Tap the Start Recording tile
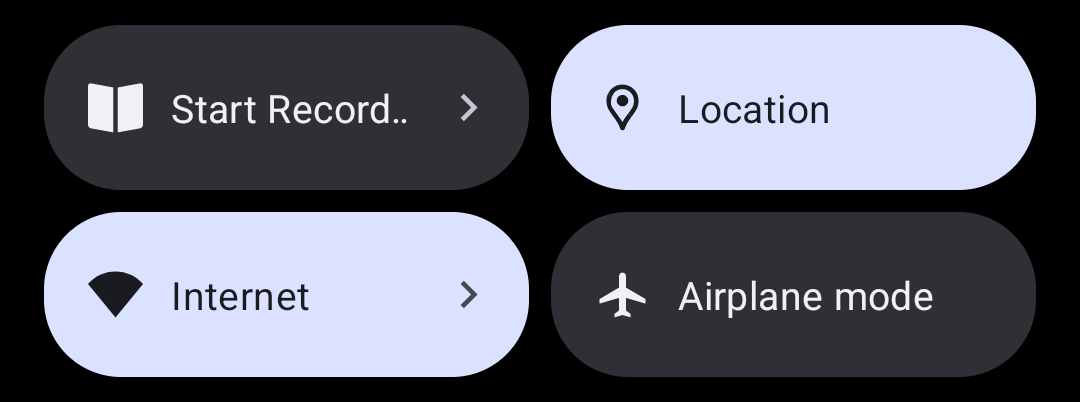 tap(285, 108)
